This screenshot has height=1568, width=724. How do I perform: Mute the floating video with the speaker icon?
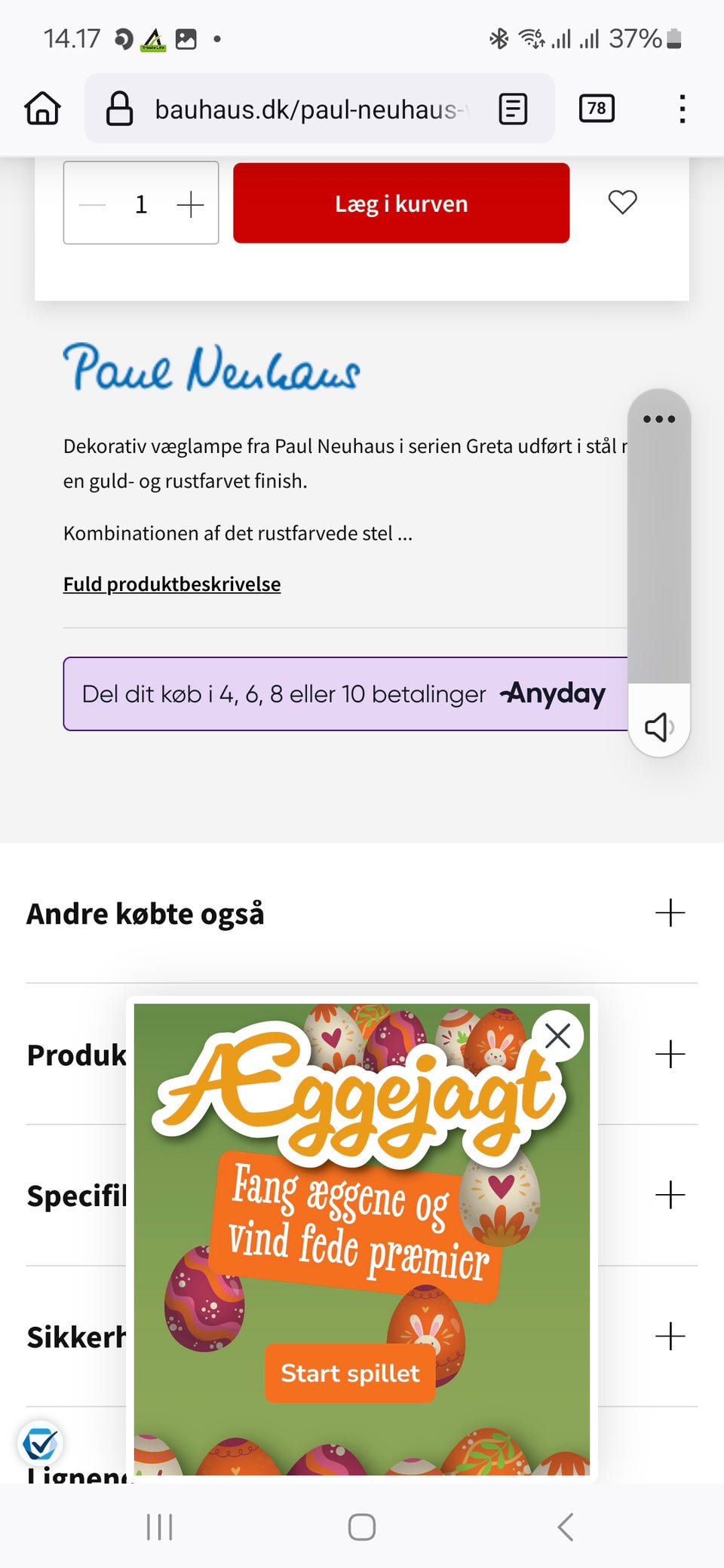click(658, 726)
